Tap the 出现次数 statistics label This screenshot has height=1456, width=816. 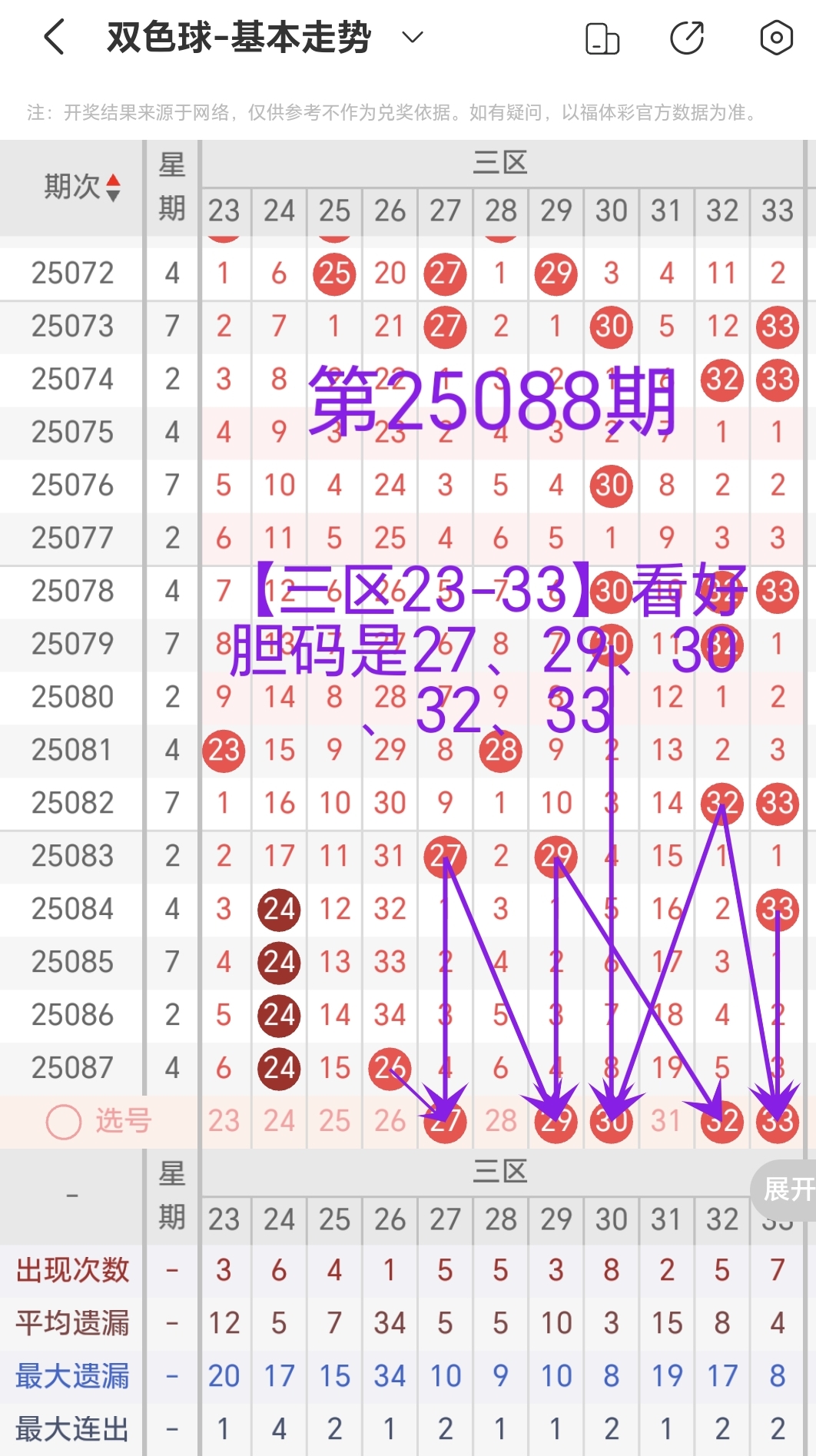coord(71,1270)
